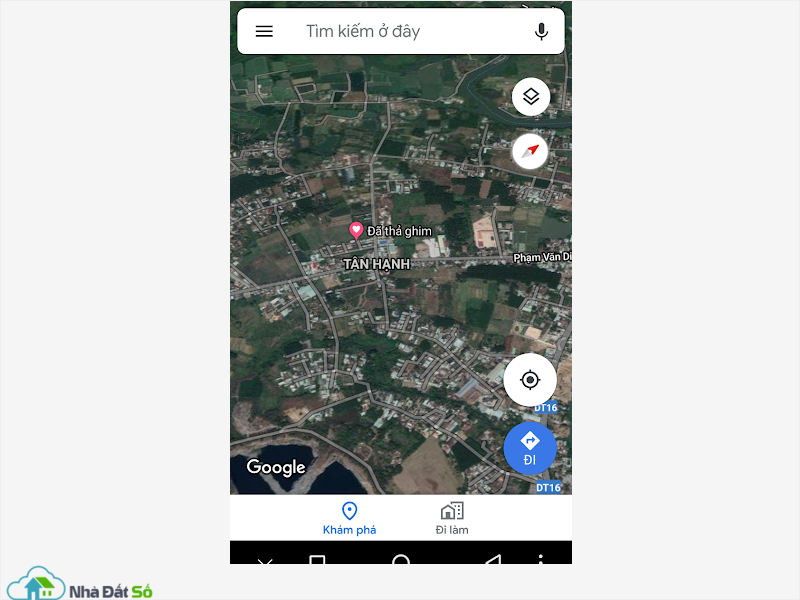This screenshot has width=800, height=600.
Task: Open the map layers selector
Action: (x=531, y=97)
